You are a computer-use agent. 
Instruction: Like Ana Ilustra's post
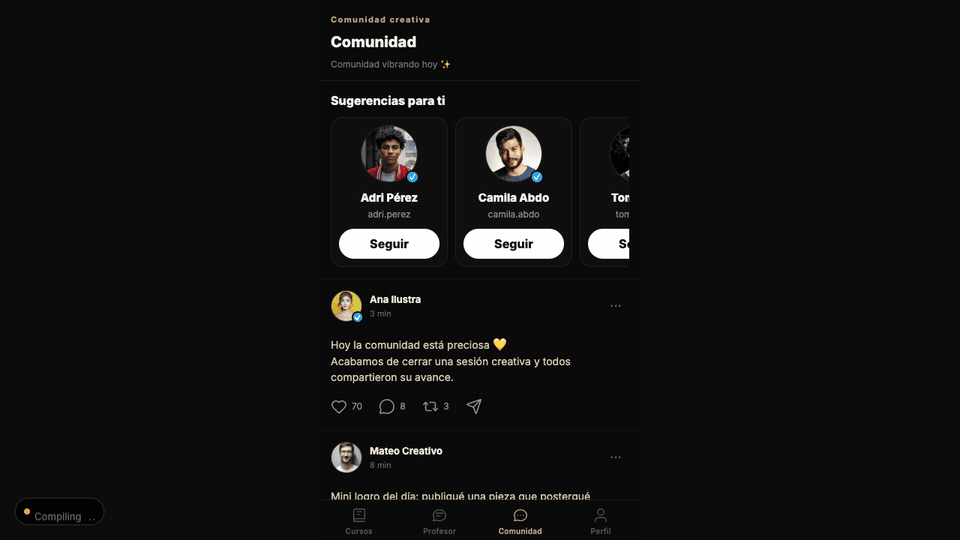tap(339, 407)
